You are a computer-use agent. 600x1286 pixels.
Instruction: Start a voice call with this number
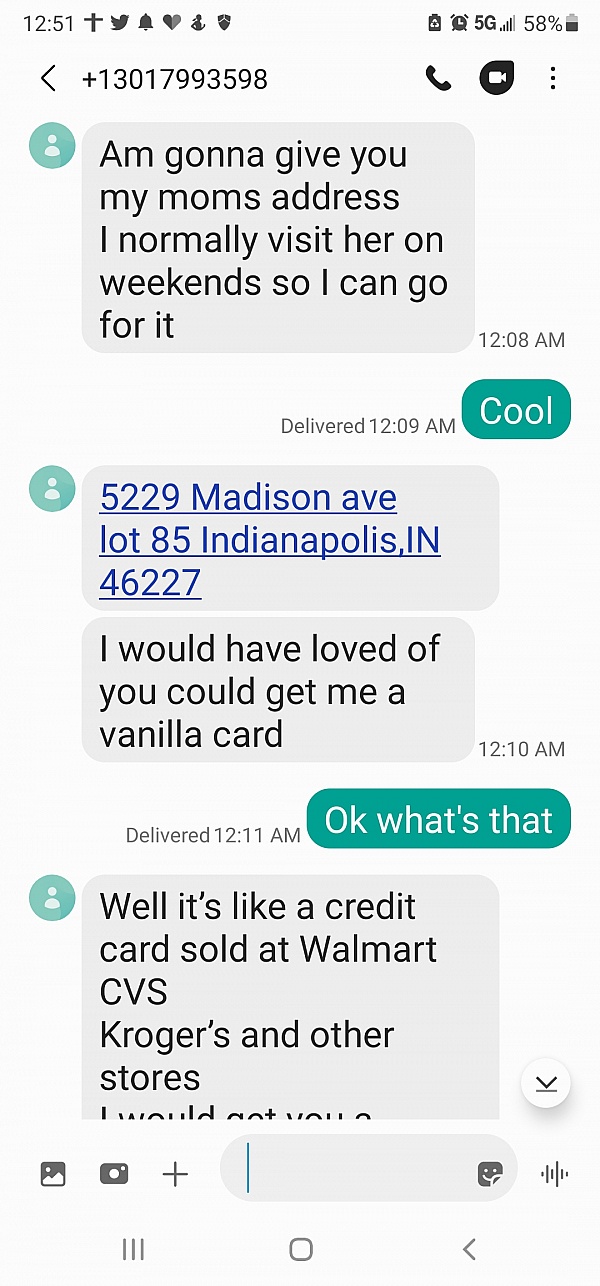pos(438,79)
